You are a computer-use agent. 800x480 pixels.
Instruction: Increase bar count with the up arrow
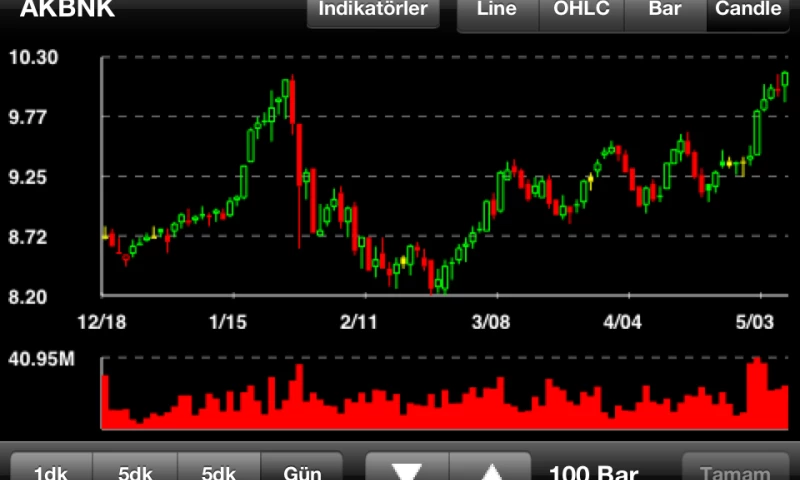click(x=491, y=470)
